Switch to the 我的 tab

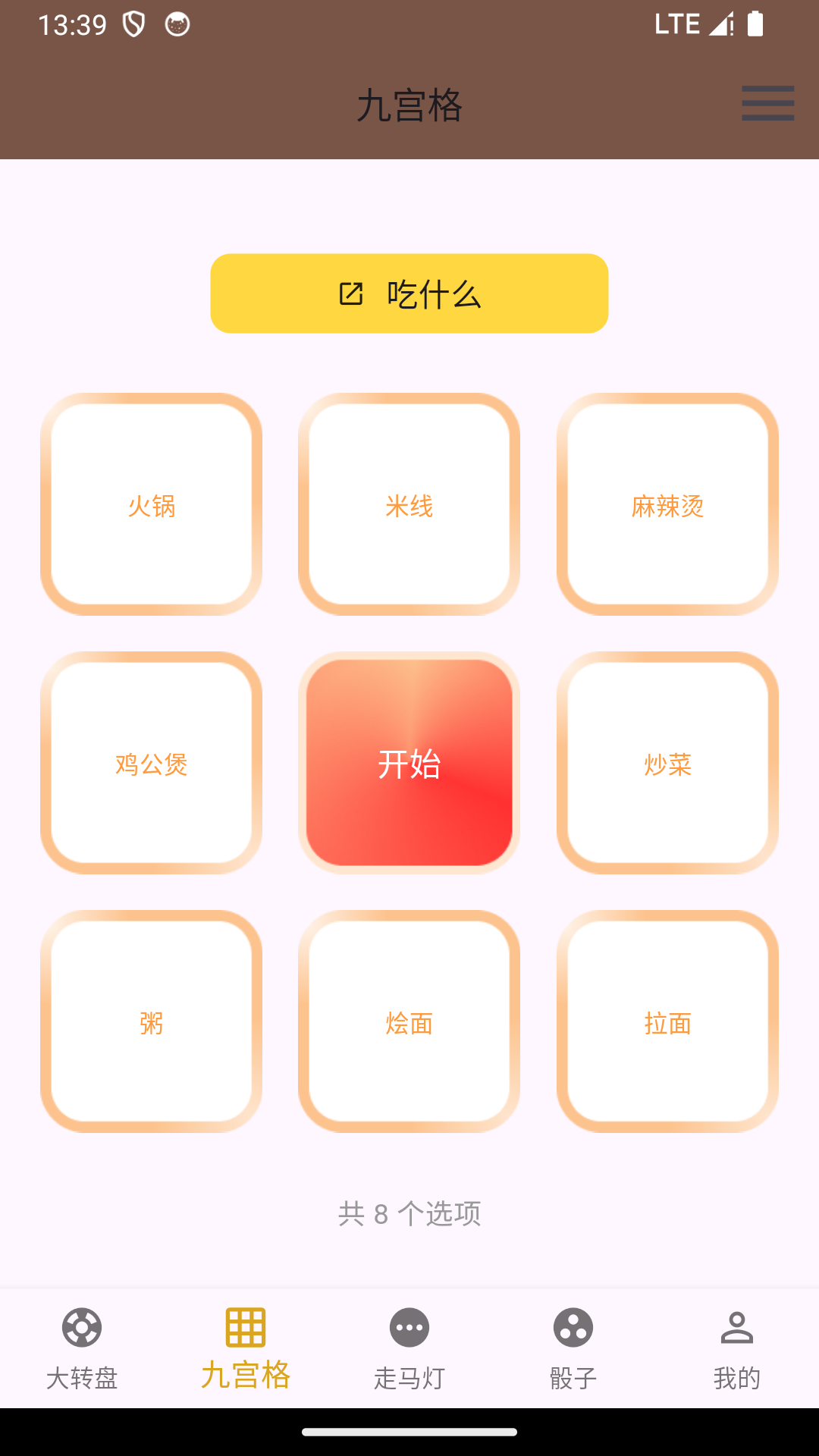click(737, 1348)
